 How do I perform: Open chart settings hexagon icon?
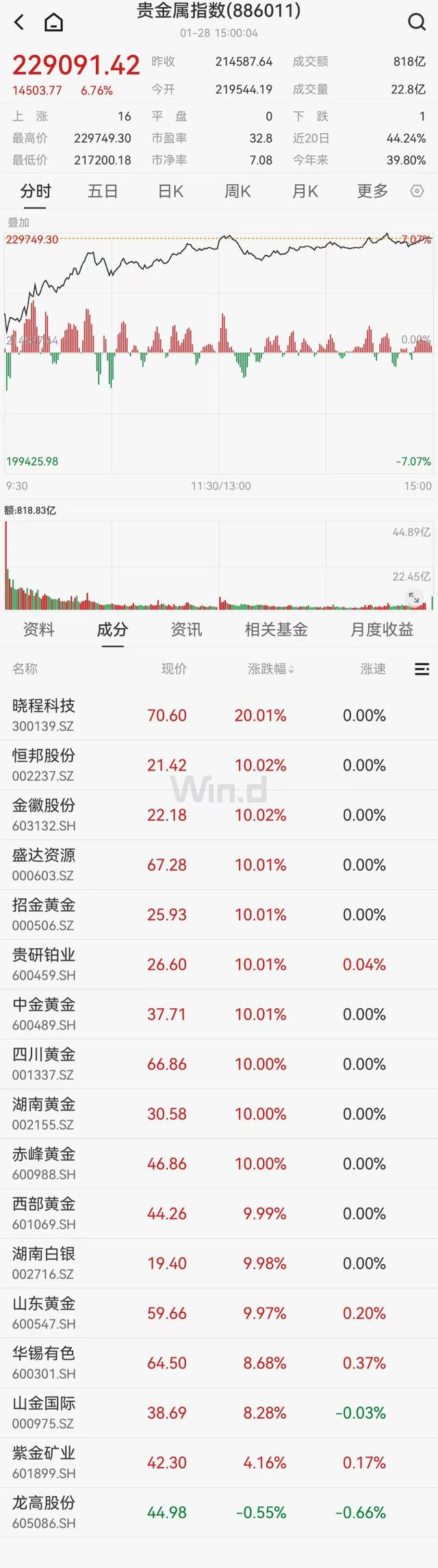417,191
